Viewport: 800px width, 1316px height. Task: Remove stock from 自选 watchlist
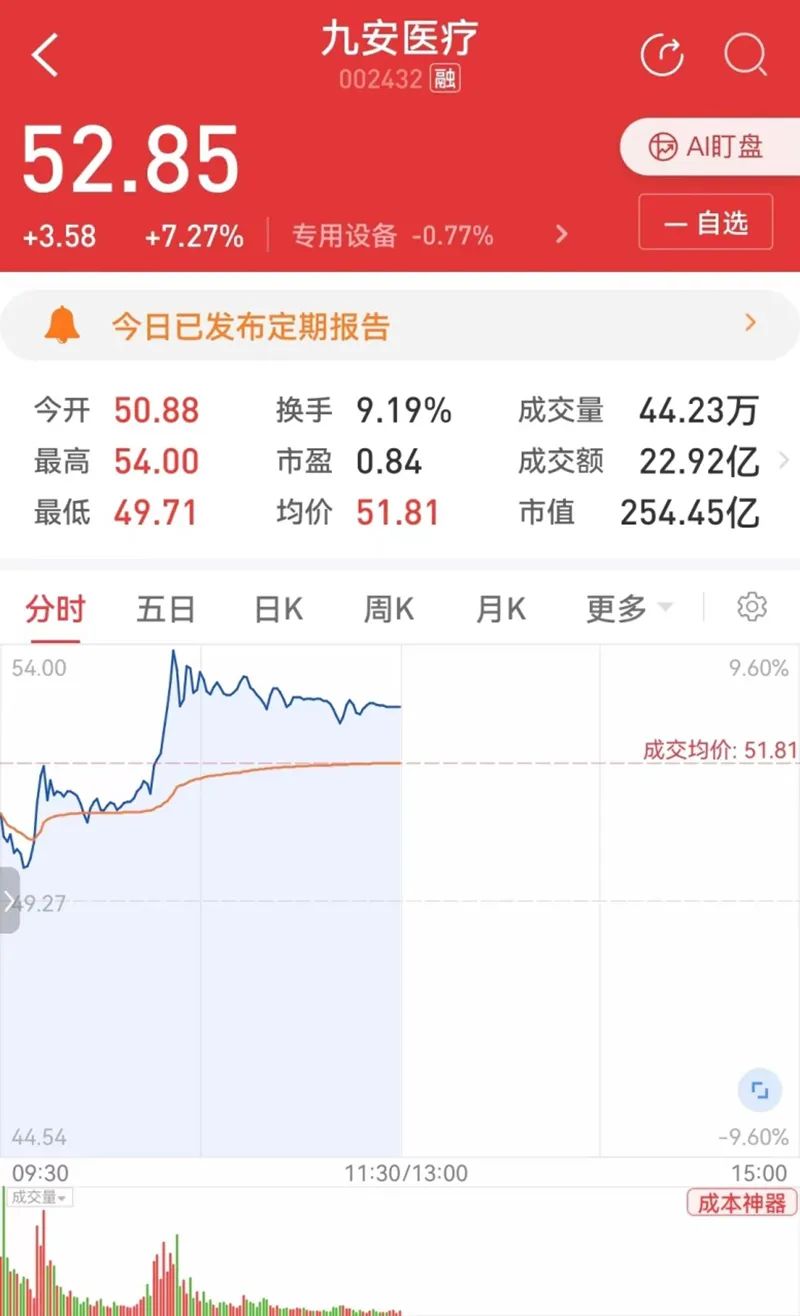point(706,222)
